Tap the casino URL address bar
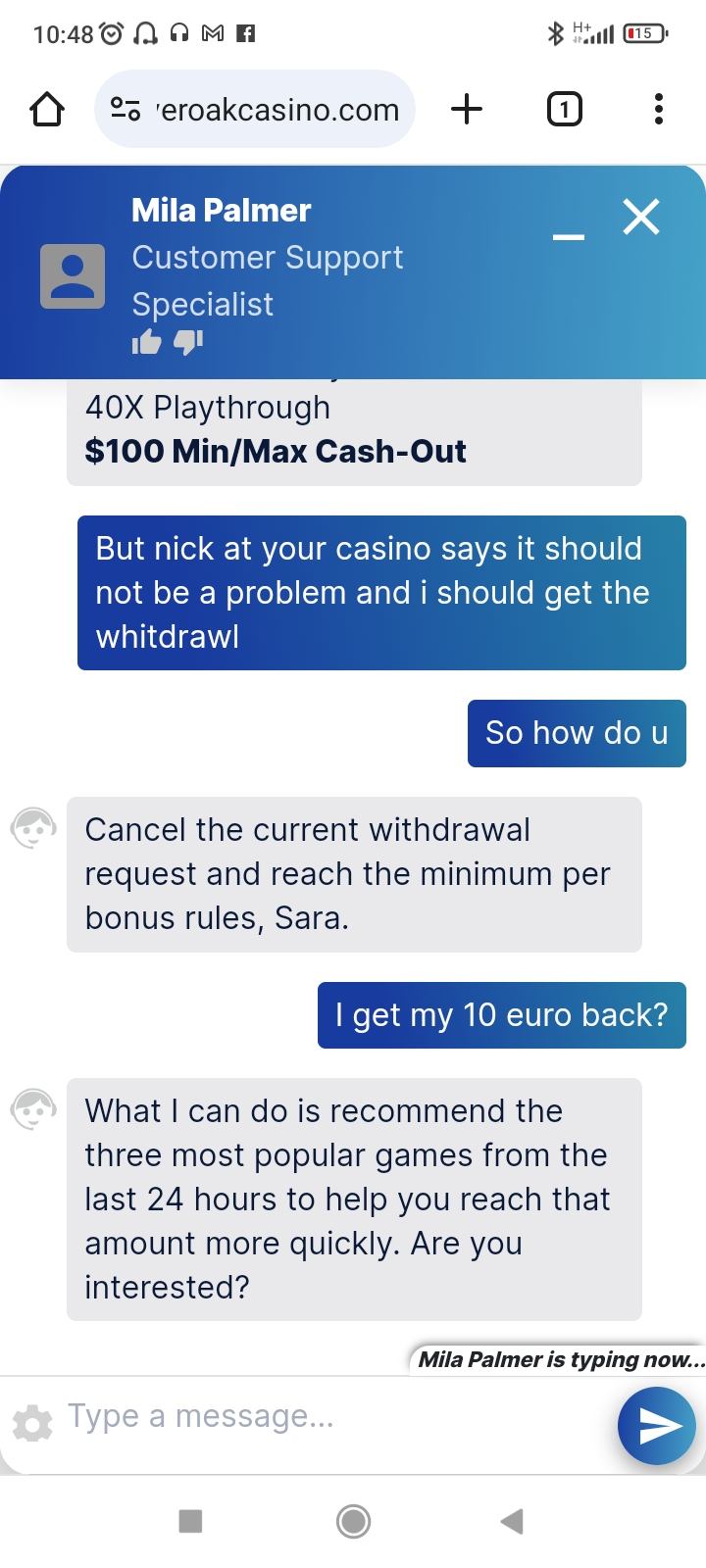The image size is (706, 1568). [255, 110]
